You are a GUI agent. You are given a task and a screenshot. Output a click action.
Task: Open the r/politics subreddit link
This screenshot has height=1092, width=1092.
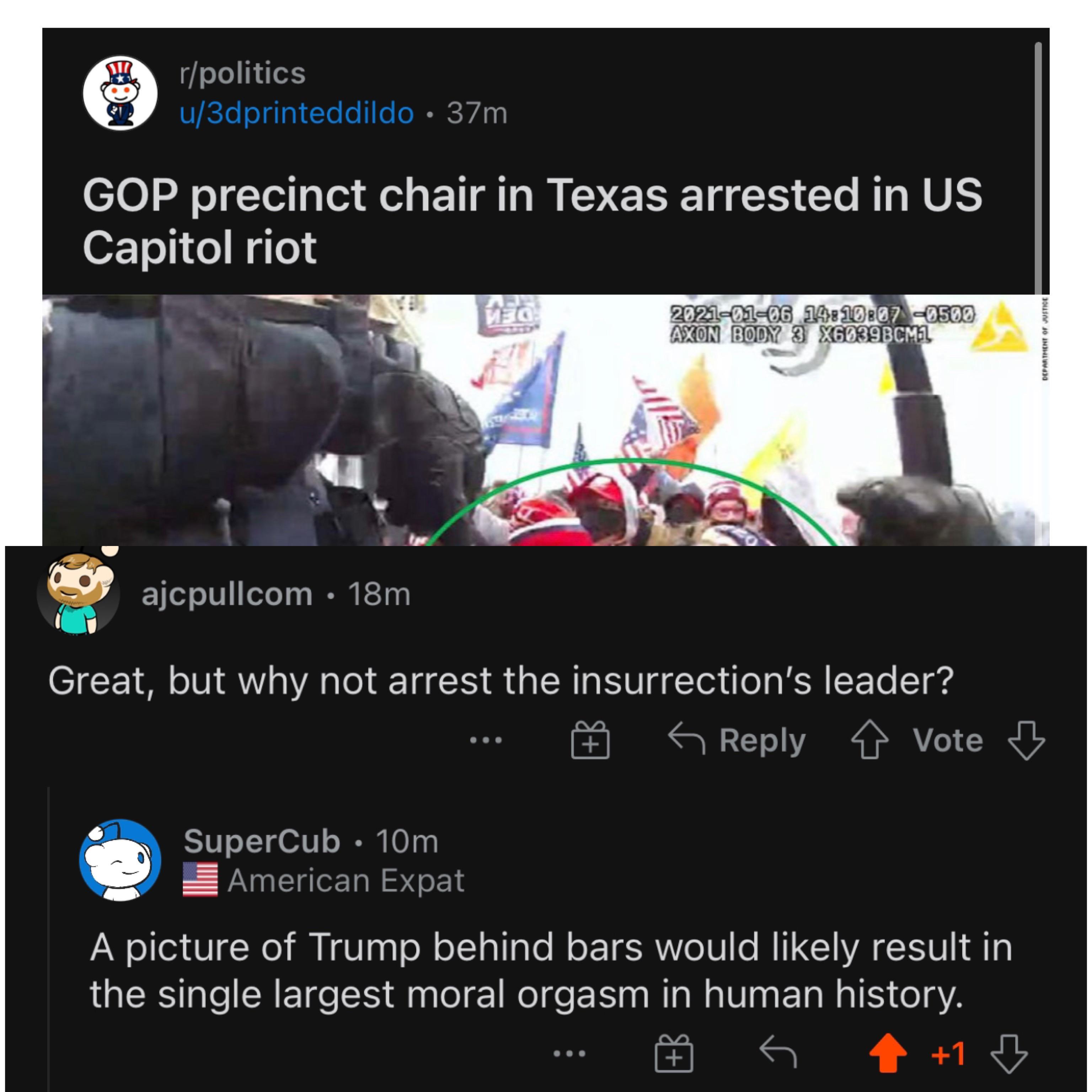click(242, 74)
